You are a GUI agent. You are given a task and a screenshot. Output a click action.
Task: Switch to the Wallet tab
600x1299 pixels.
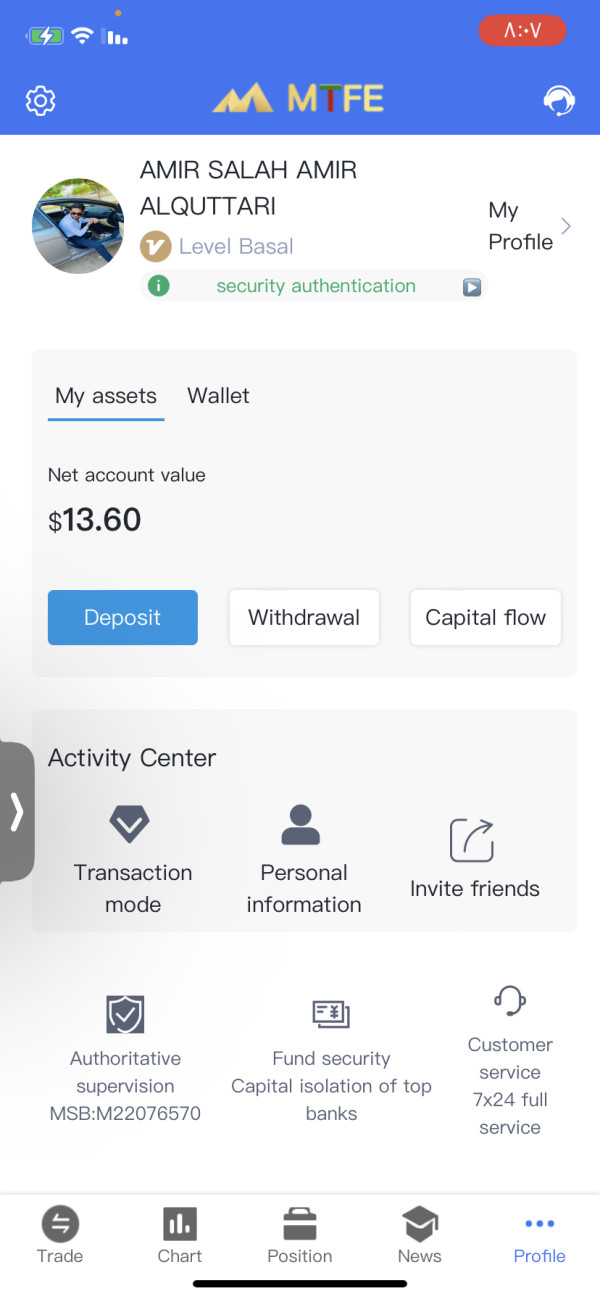(218, 396)
